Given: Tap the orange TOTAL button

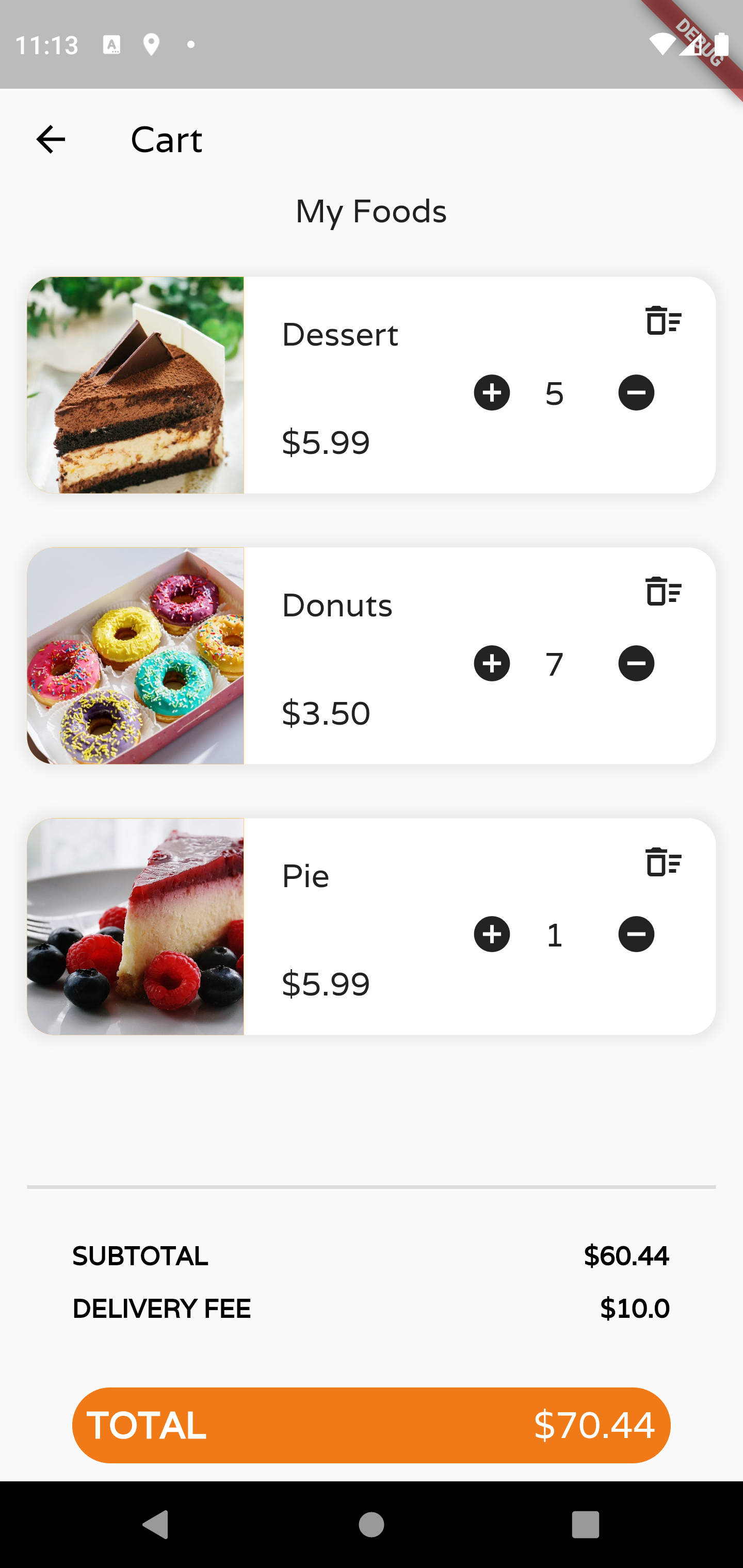Looking at the screenshot, I should pos(371,1425).
